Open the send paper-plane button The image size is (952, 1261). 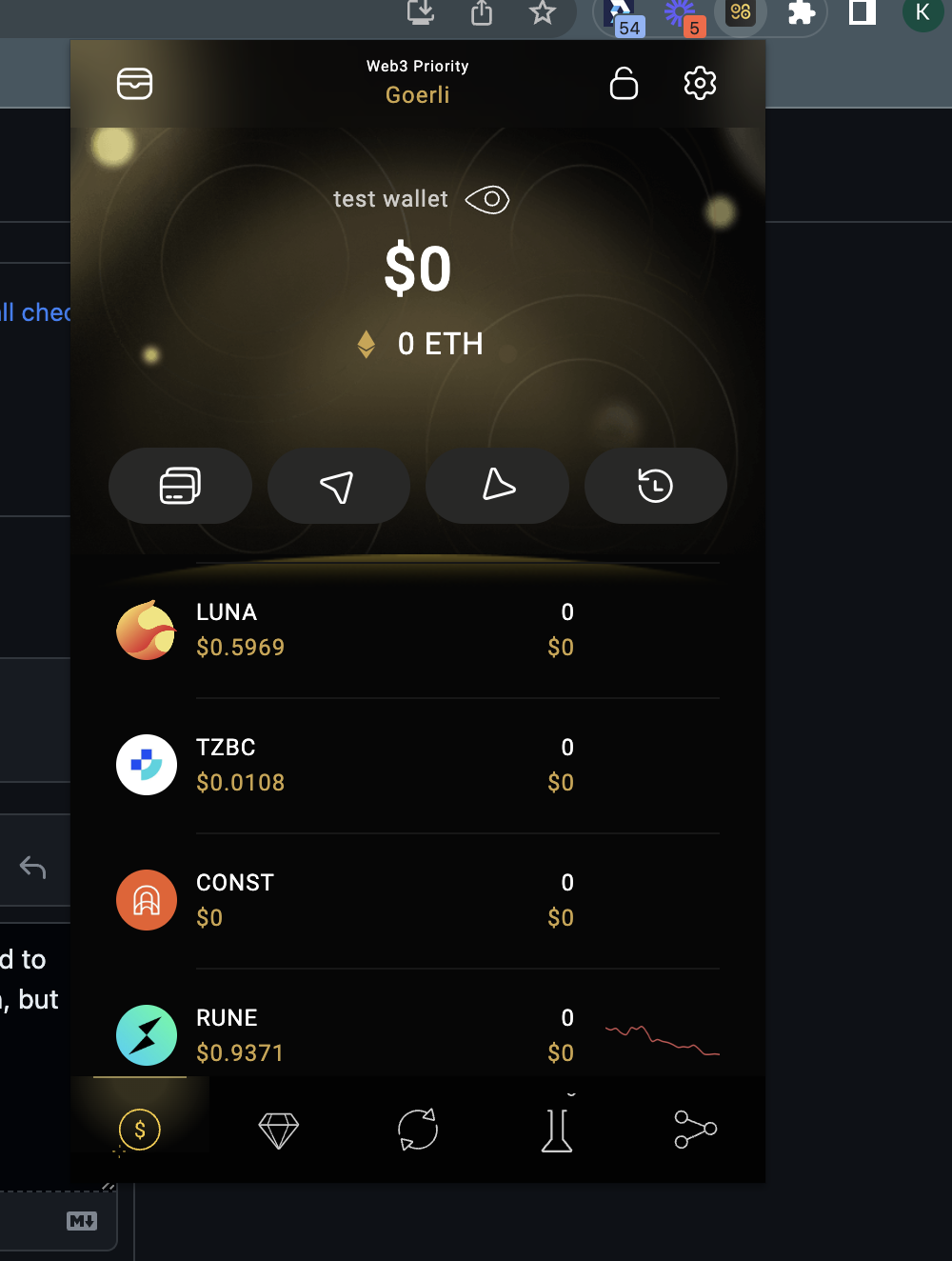pos(338,486)
